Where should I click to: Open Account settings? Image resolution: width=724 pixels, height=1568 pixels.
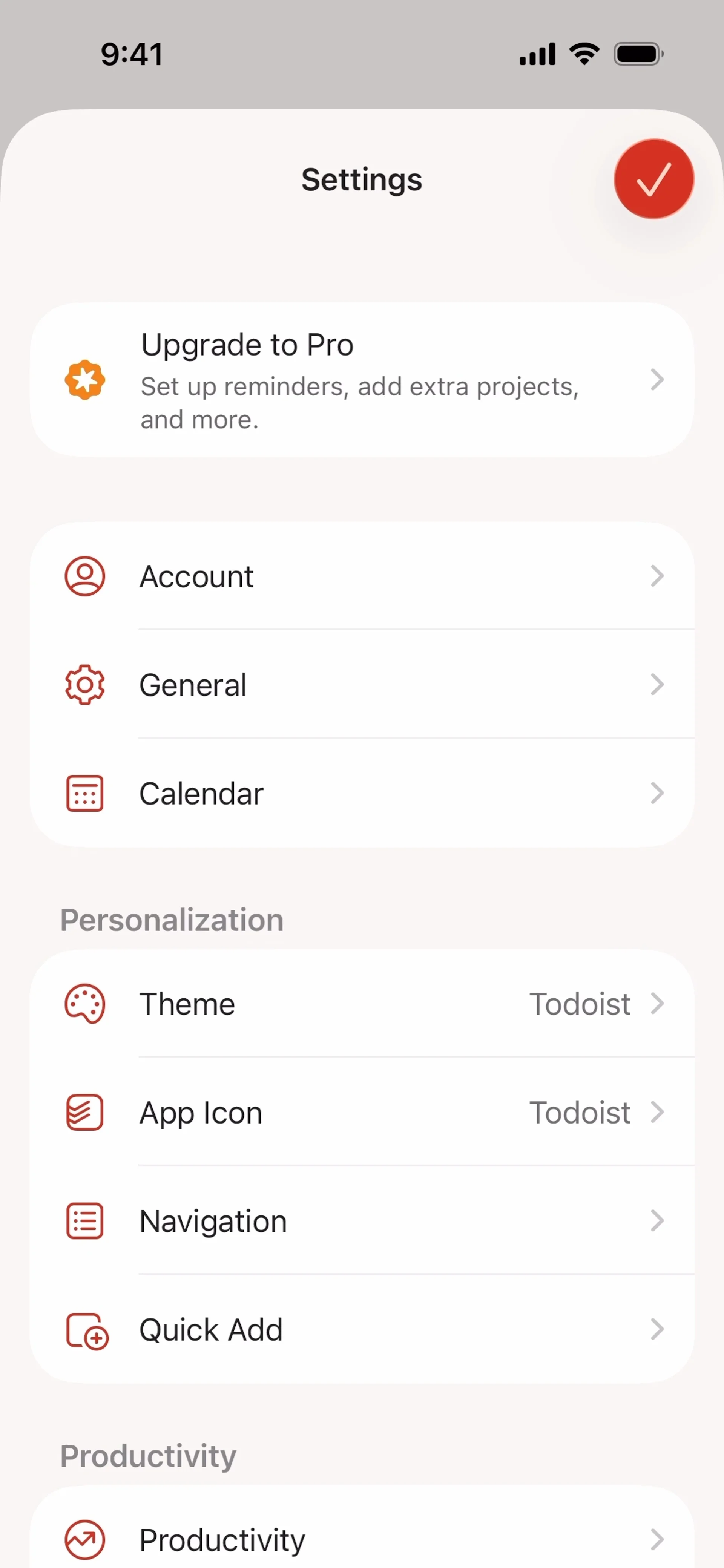coord(362,576)
